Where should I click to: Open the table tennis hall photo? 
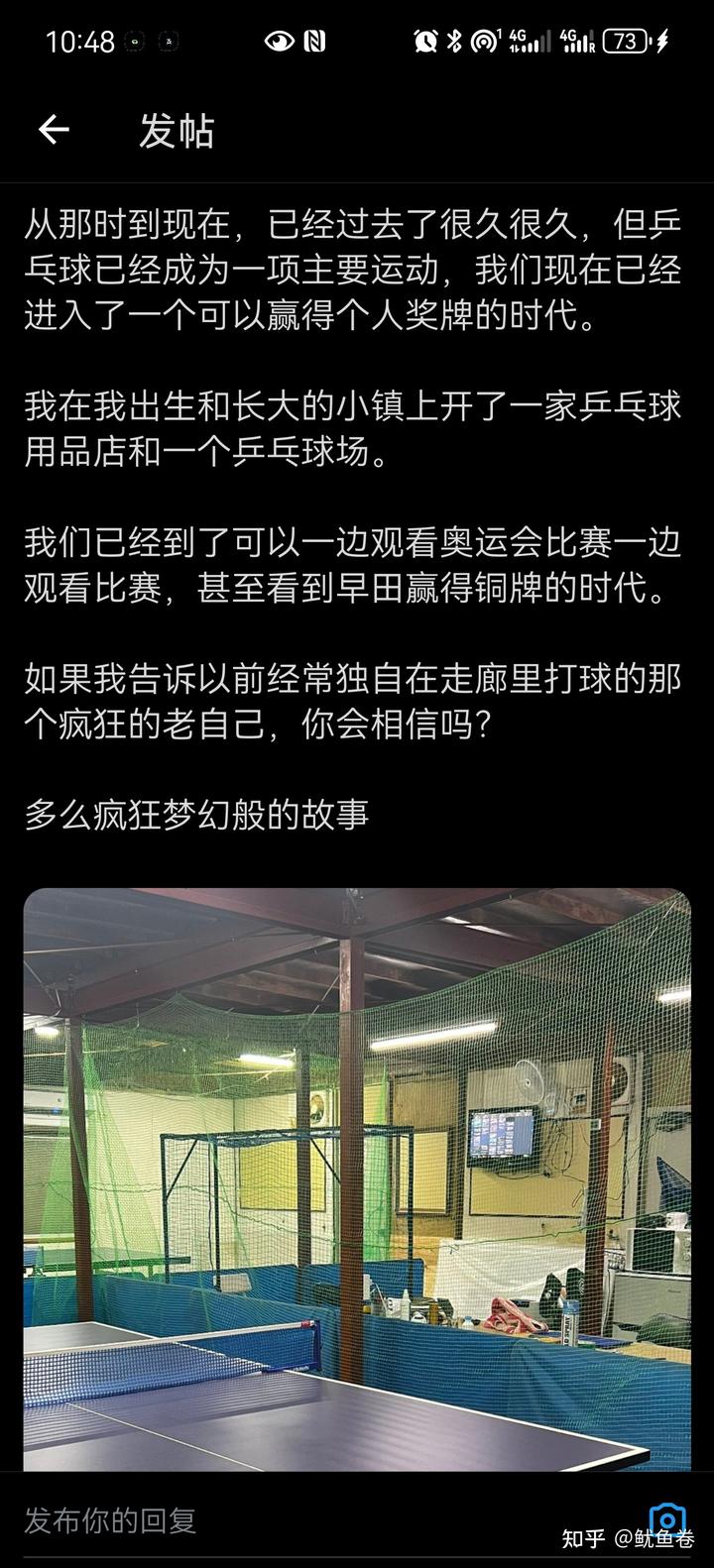point(357,1179)
